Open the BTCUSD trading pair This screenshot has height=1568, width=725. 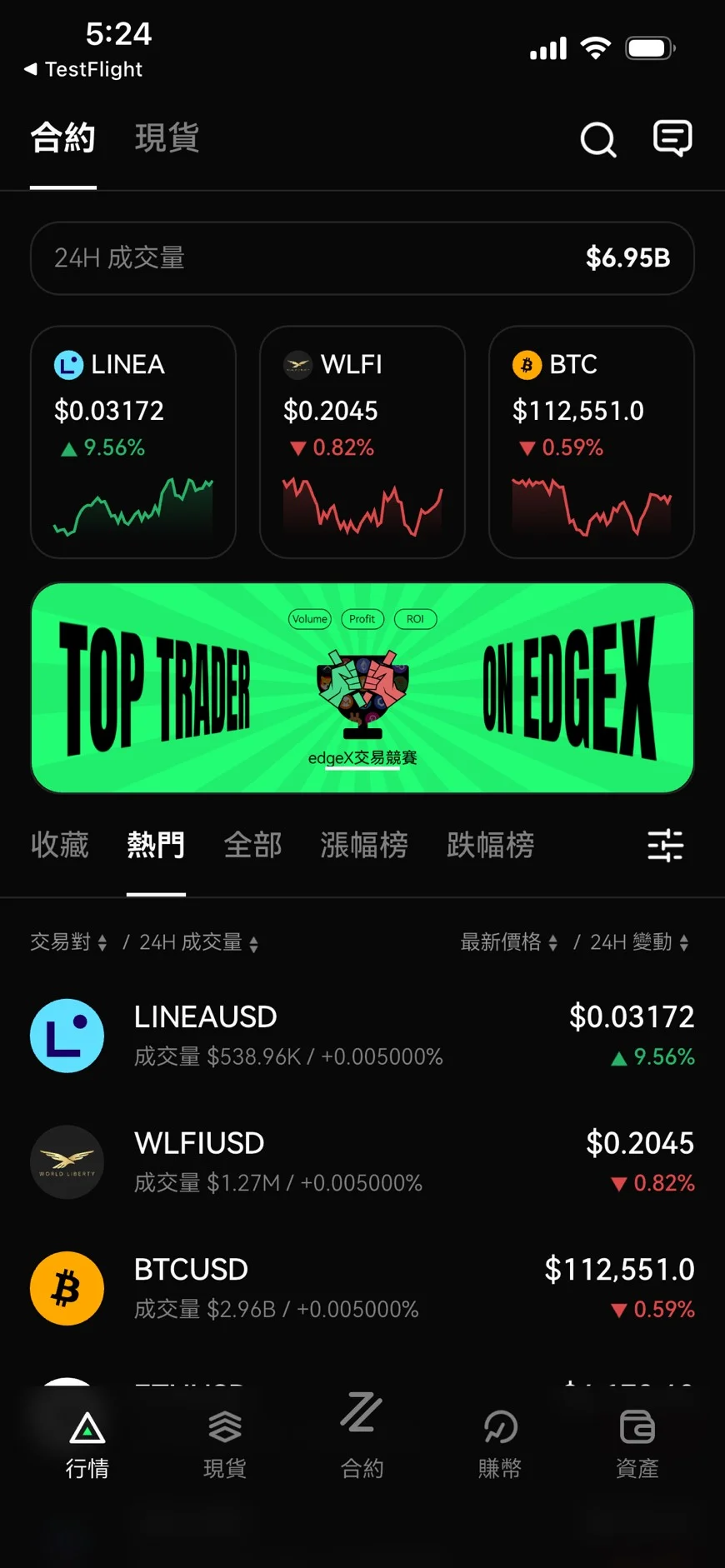click(362, 1288)
